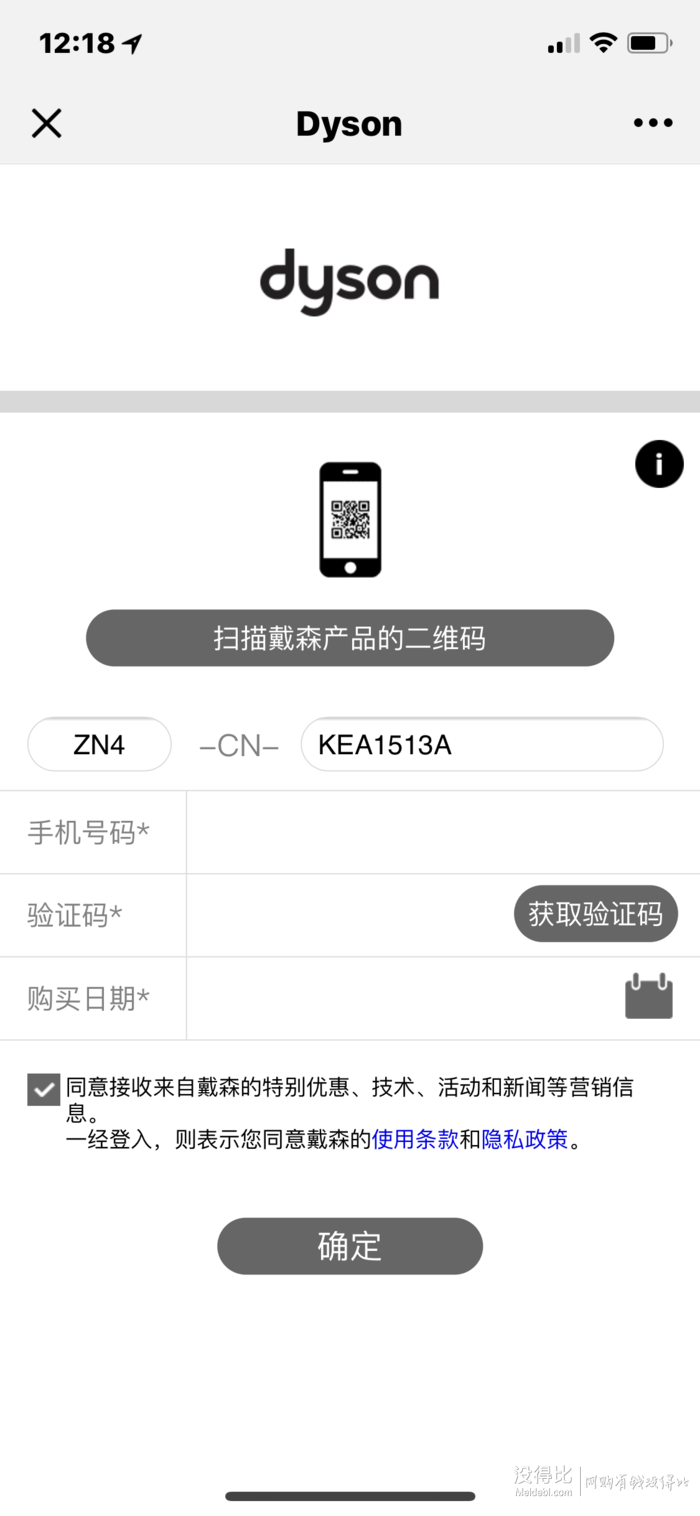Open calendar picker for 购买日期
700x1516 pixels.
(649, 997)
